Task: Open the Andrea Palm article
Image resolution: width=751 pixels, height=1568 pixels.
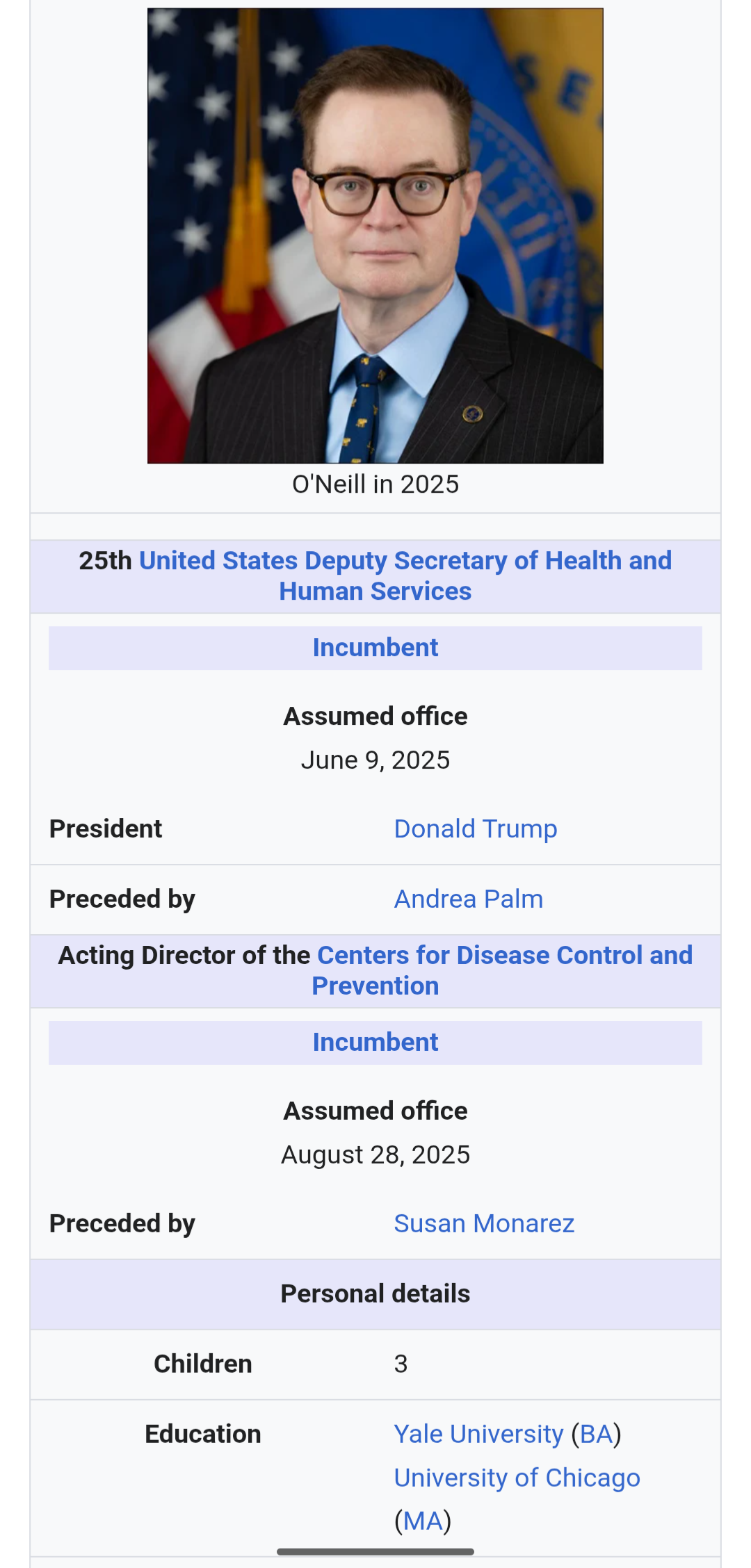Action: click(x=469, y=899)
